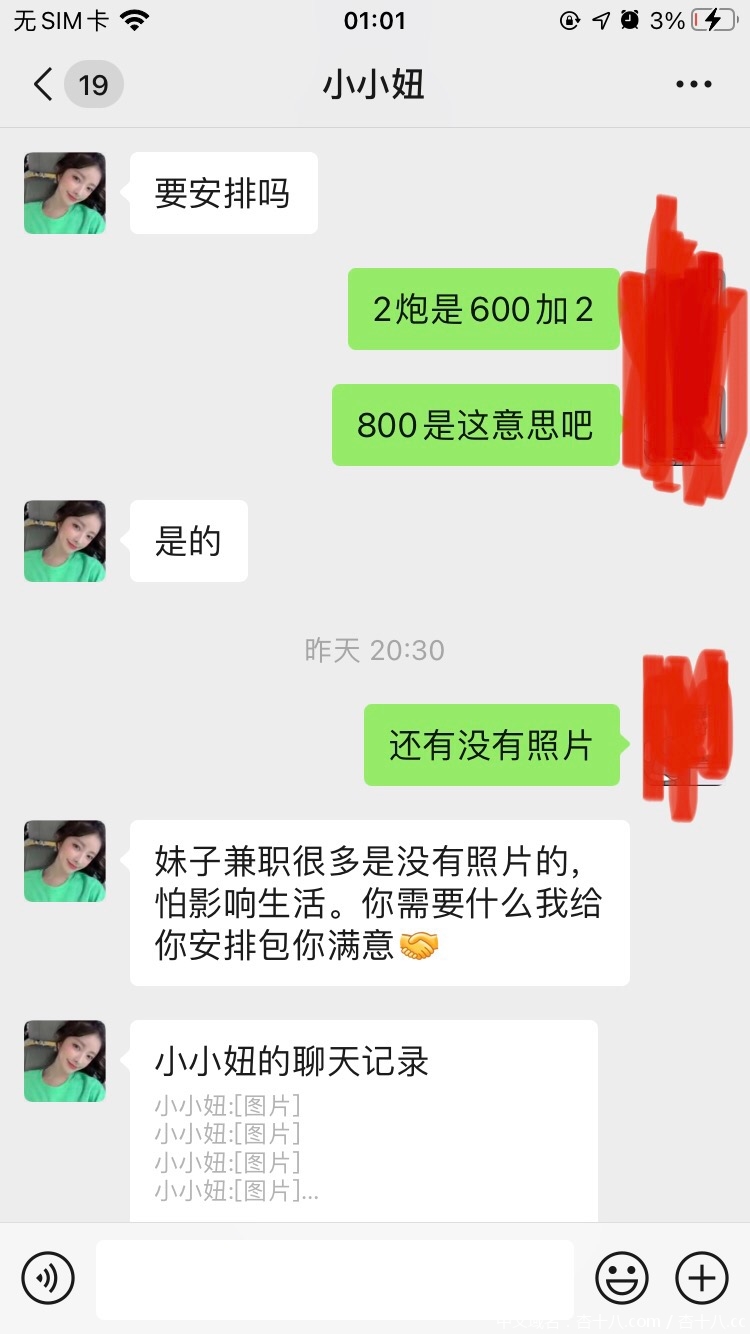Open the contact avatar beside 要安排吗
The height and width of the screenshot is (1334, 750).
[65, 193]
